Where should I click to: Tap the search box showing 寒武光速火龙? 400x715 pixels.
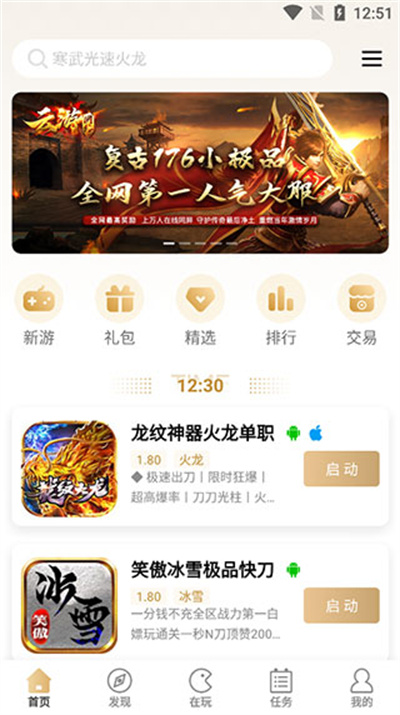(172, 59)
